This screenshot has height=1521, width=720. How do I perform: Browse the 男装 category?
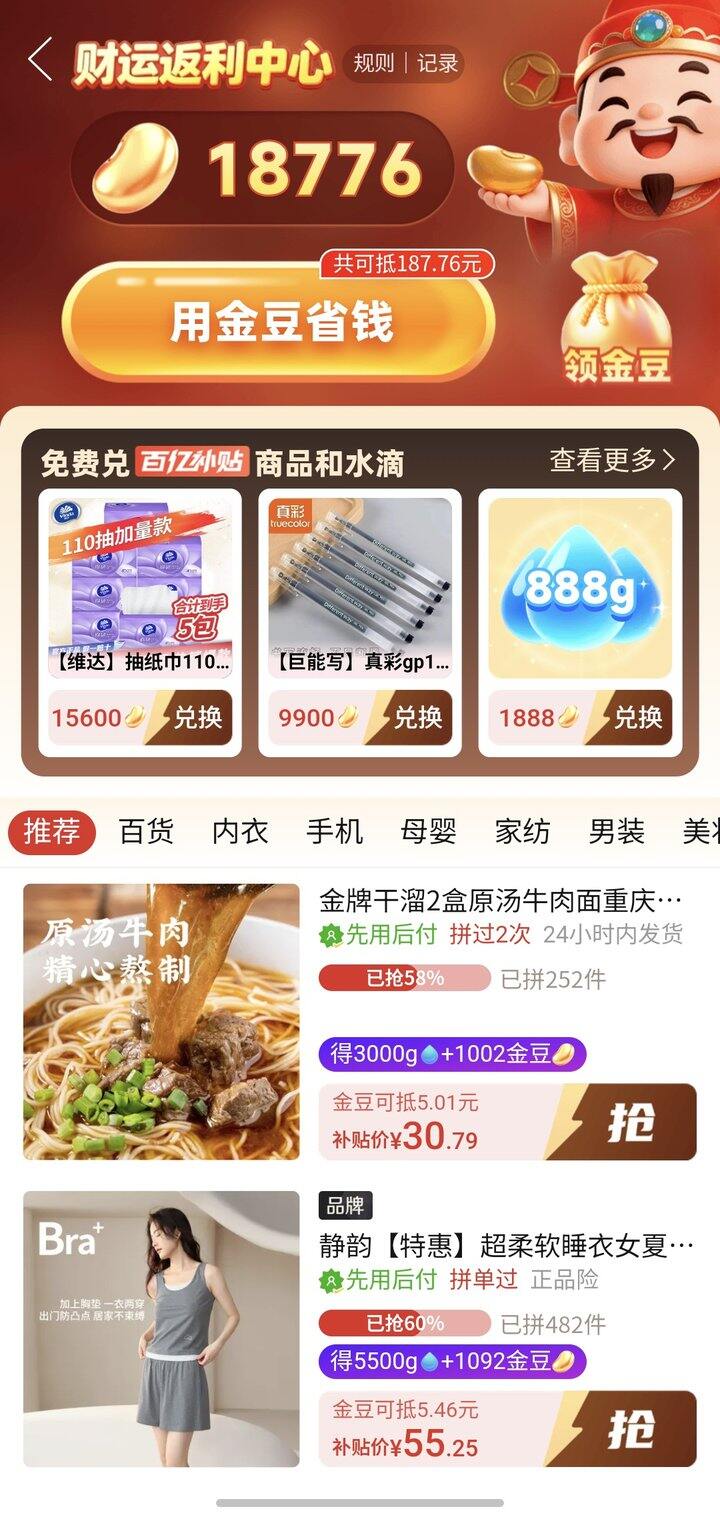[616, 832]
